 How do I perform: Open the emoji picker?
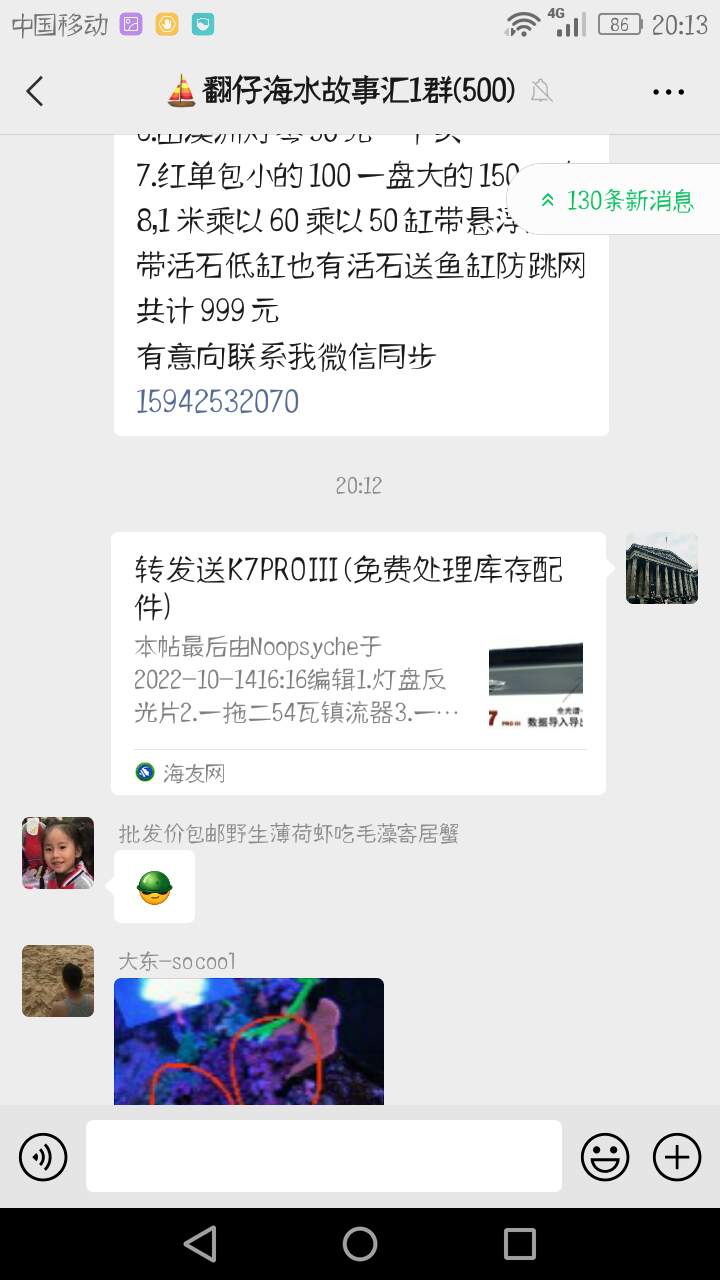coord(605,1157)
